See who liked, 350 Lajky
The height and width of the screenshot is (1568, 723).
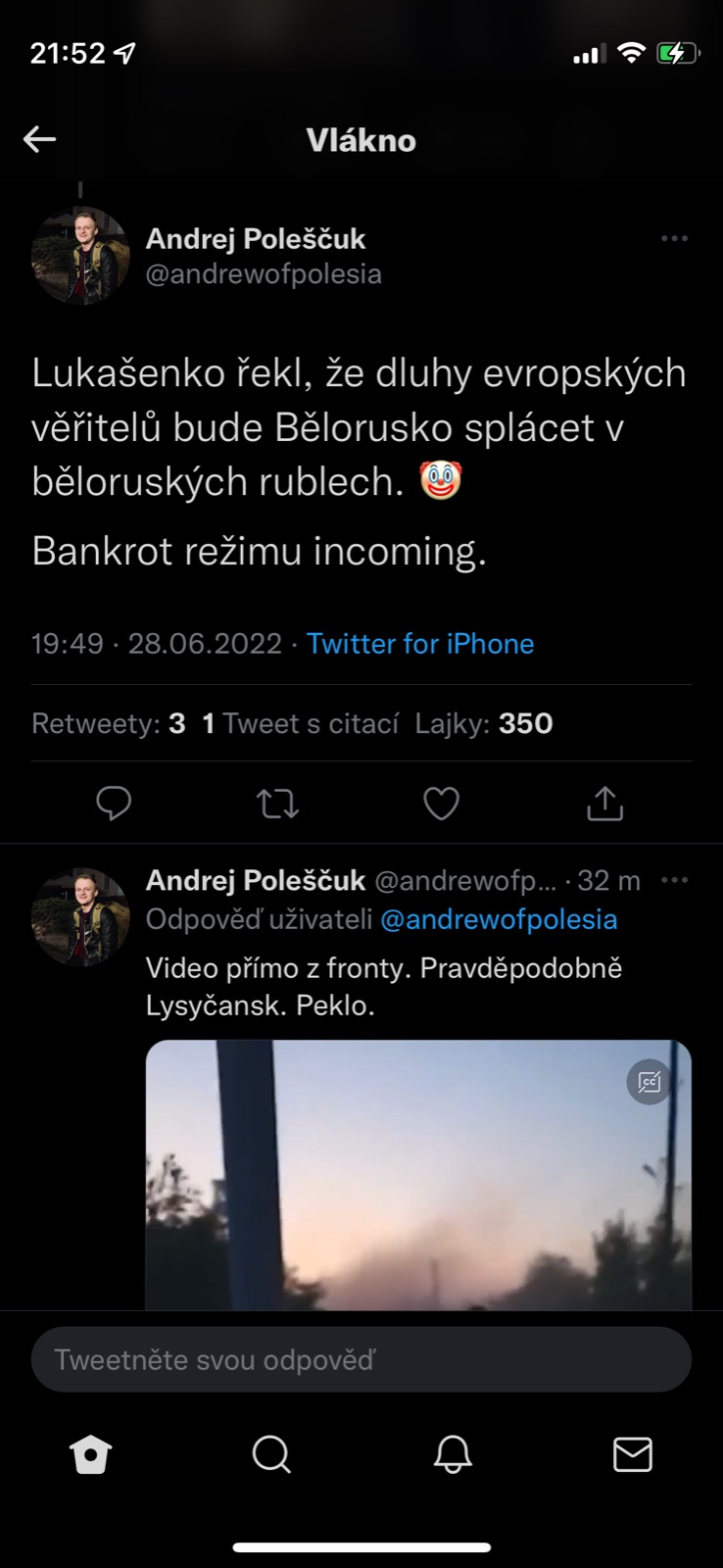point(484,723)
